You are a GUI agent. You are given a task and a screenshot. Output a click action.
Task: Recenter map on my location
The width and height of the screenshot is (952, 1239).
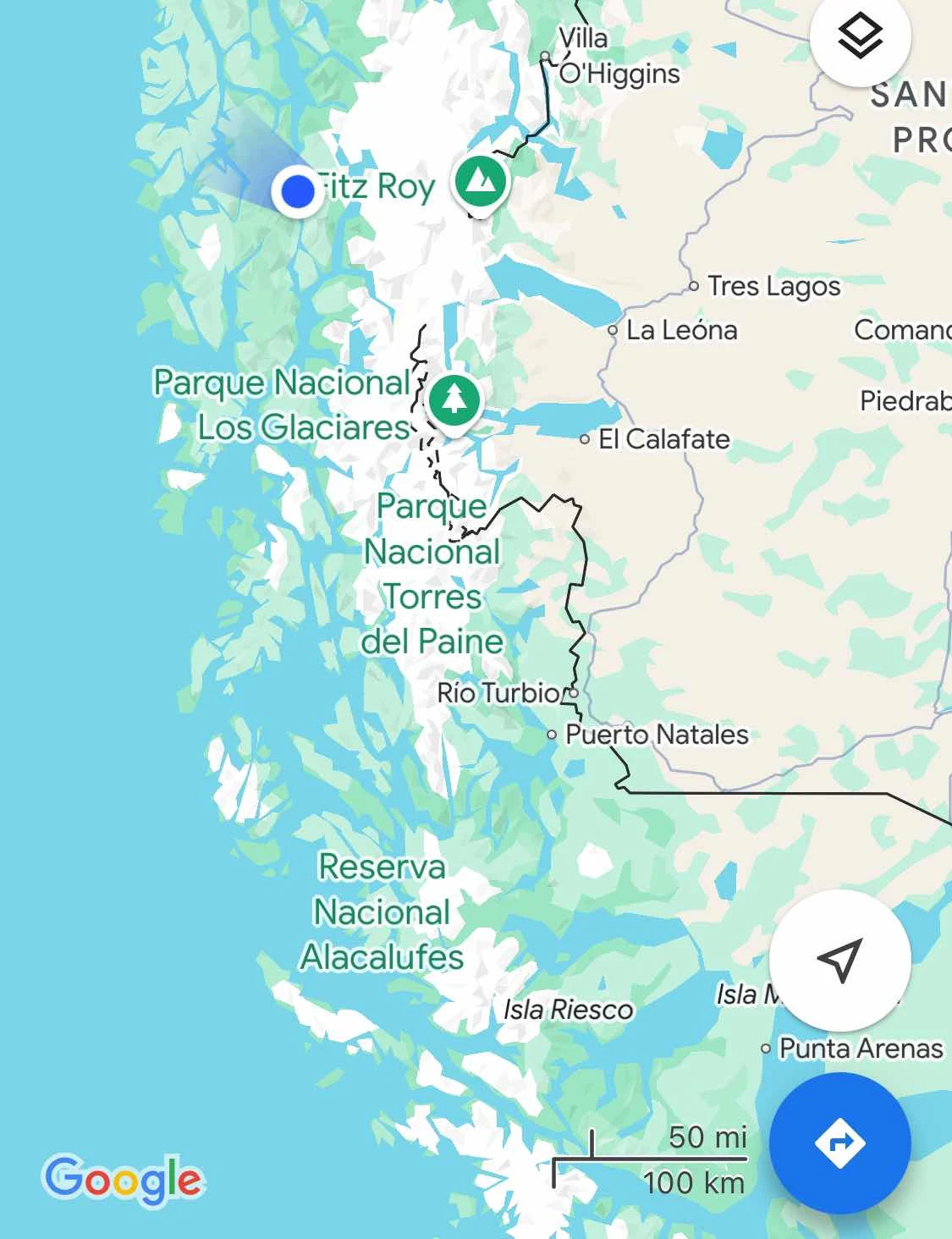click(839, 960)
